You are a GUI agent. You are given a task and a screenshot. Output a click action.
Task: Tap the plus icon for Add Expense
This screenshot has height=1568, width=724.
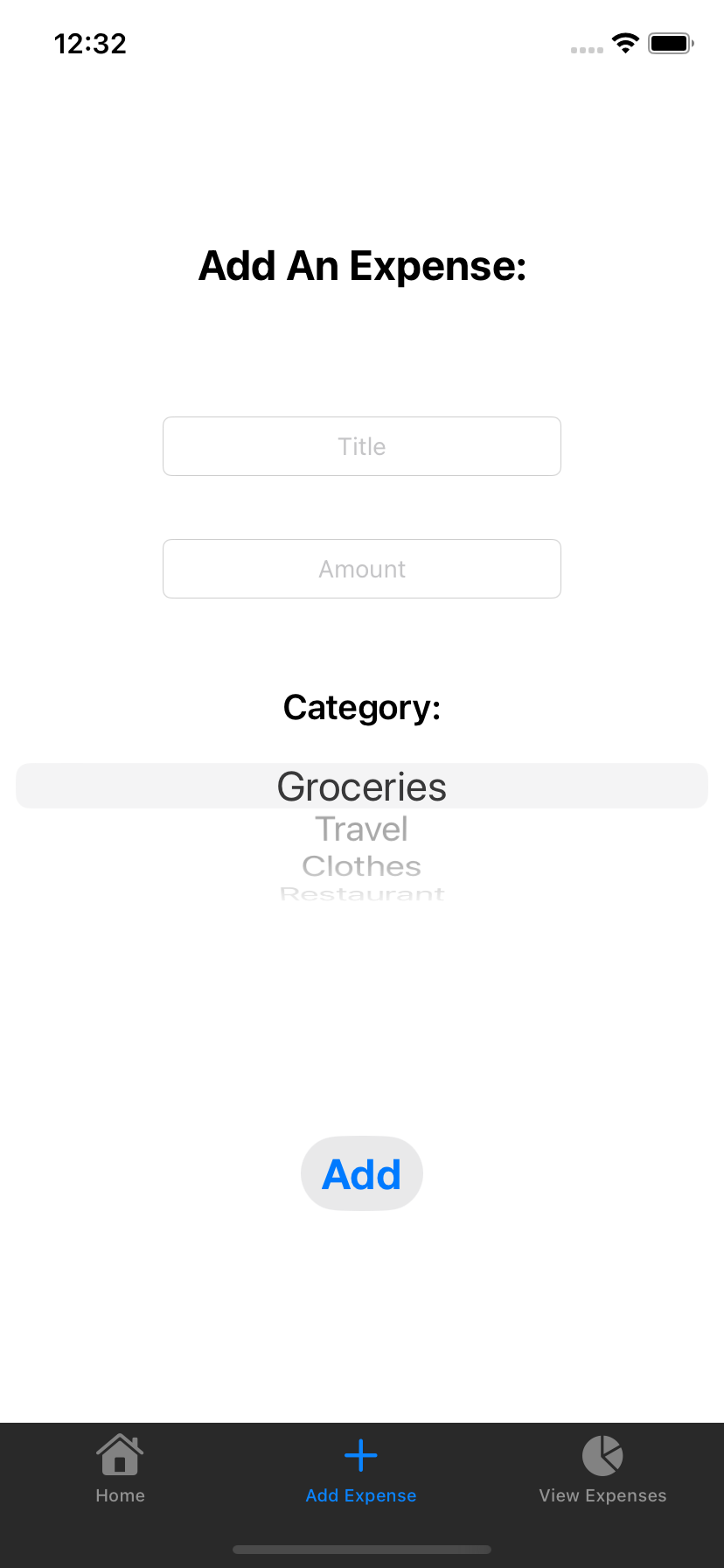361,1453
